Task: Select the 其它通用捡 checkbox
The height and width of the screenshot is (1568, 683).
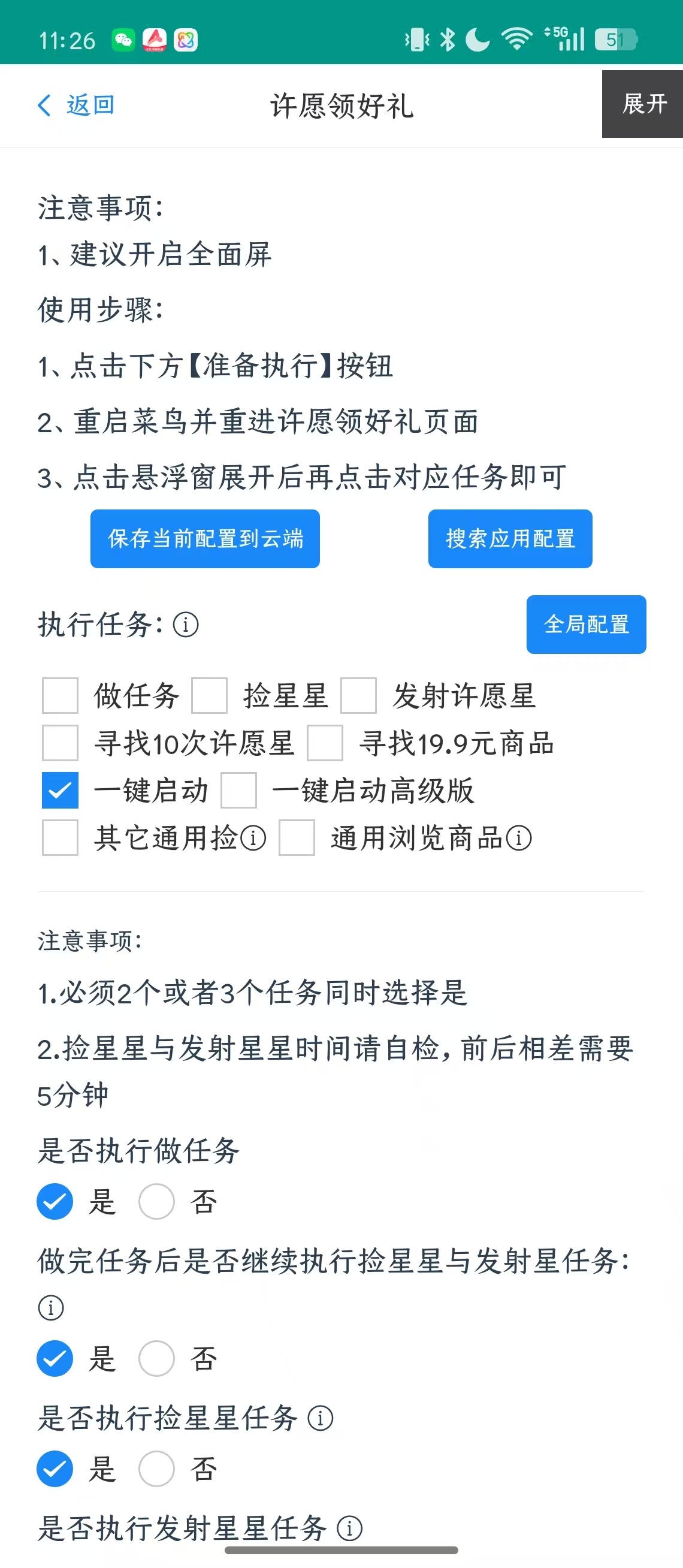Action: [x=59, y=837]
